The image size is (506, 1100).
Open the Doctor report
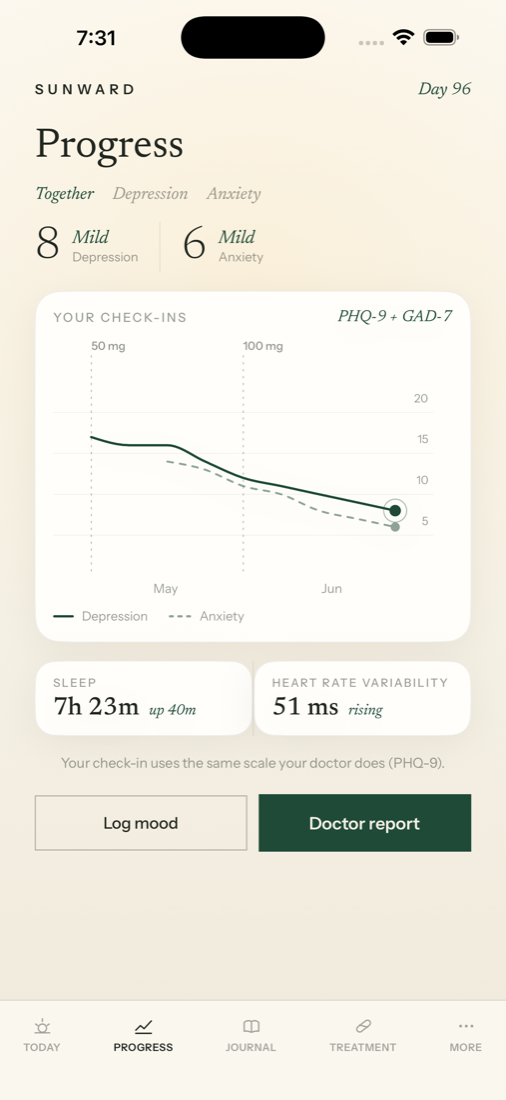pyautogui.click(x=365, y=823)
